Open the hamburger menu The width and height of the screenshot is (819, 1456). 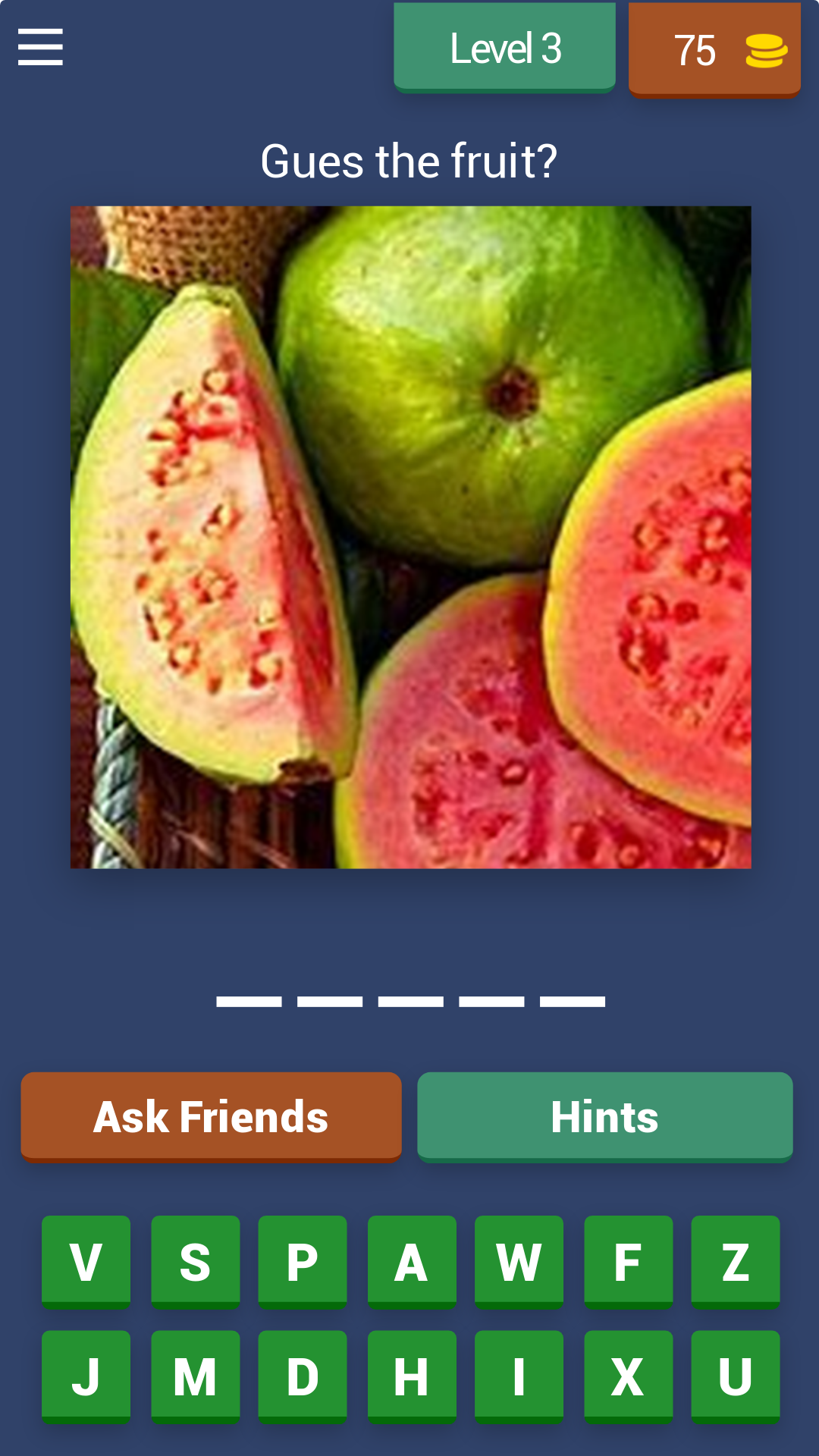click(x=40, y=47)
